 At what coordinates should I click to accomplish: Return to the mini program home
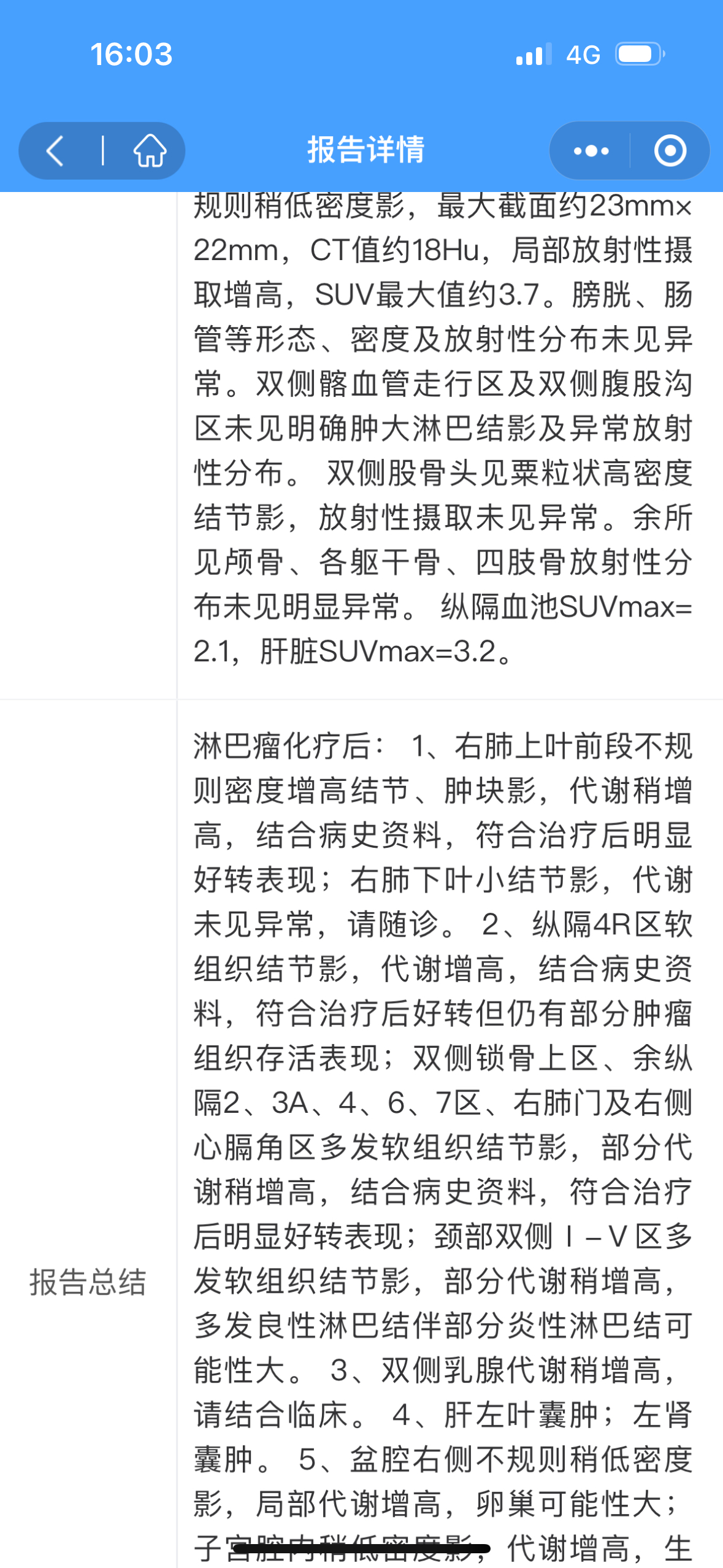pyautogui.click(x=150, y=151)
